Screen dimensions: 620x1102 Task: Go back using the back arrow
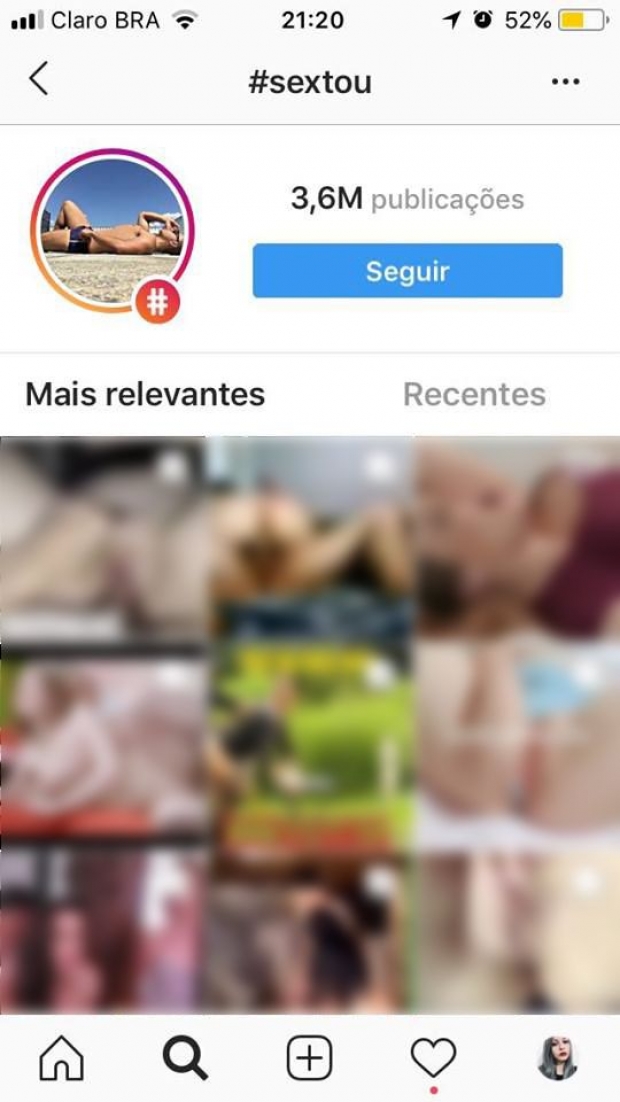coord(39,79)
